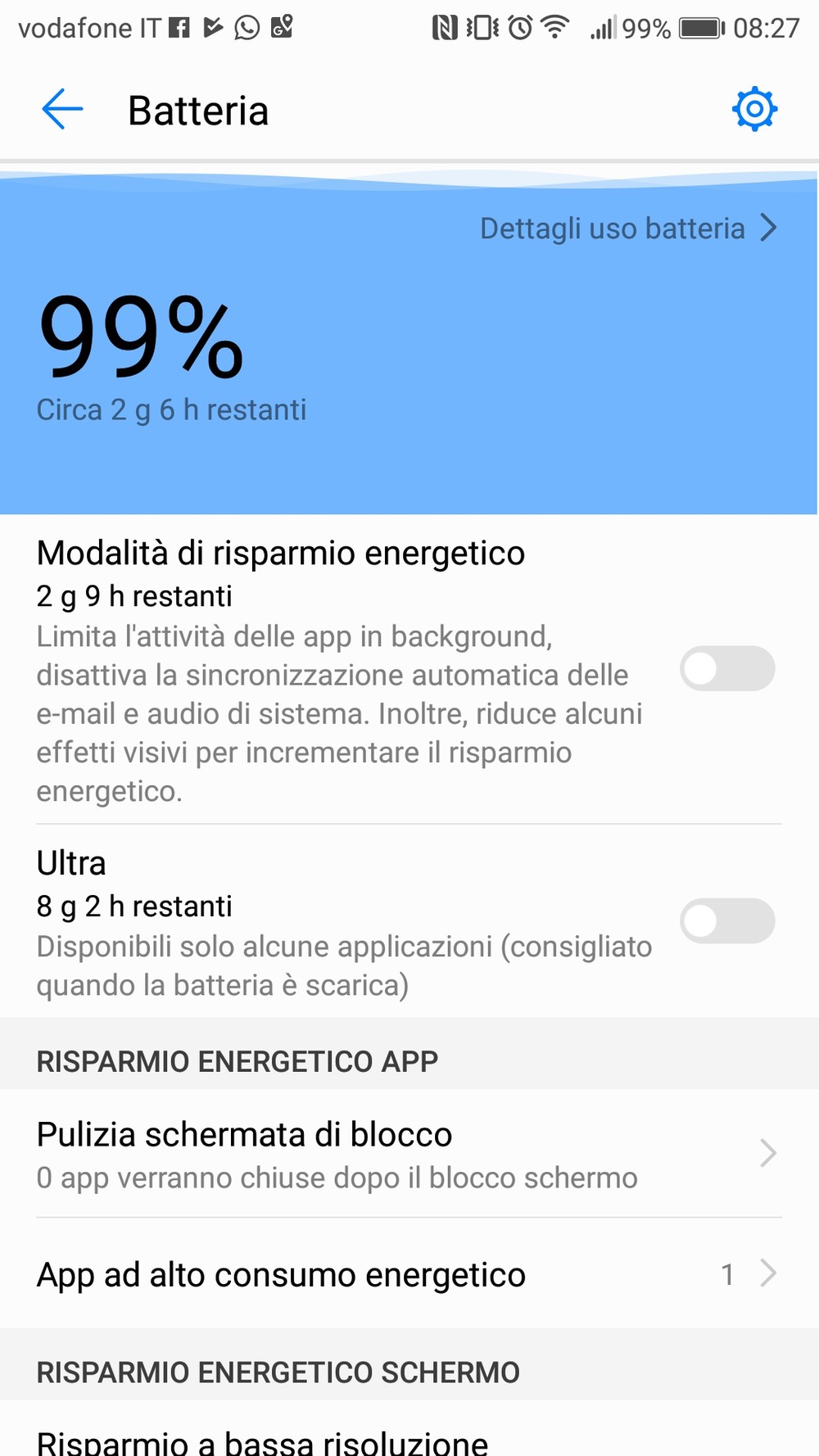Open battery settings gear icon

pos(754,109)
